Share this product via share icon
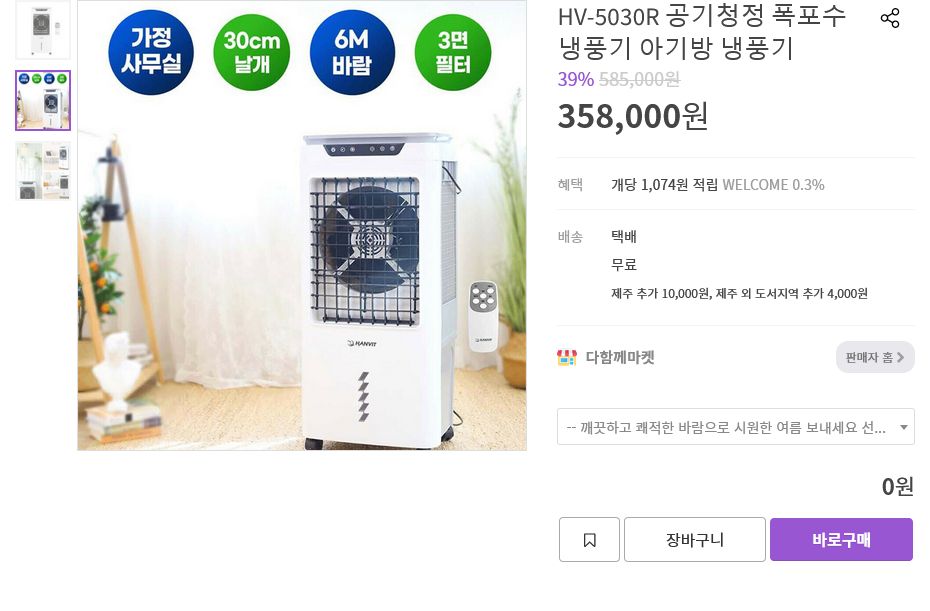 [x=889, y=18]
